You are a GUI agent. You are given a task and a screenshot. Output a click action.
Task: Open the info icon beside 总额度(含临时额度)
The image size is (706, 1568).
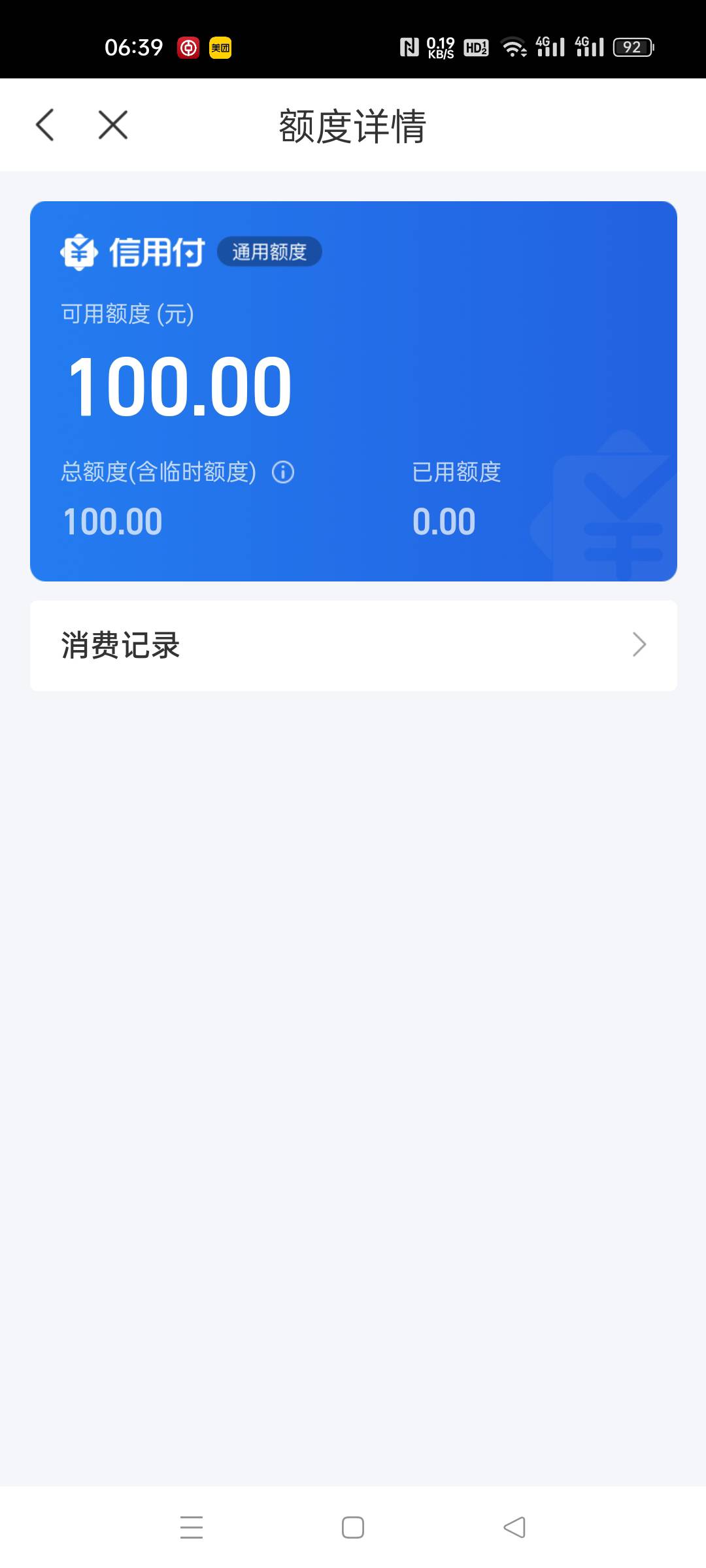tap(283, 472)
